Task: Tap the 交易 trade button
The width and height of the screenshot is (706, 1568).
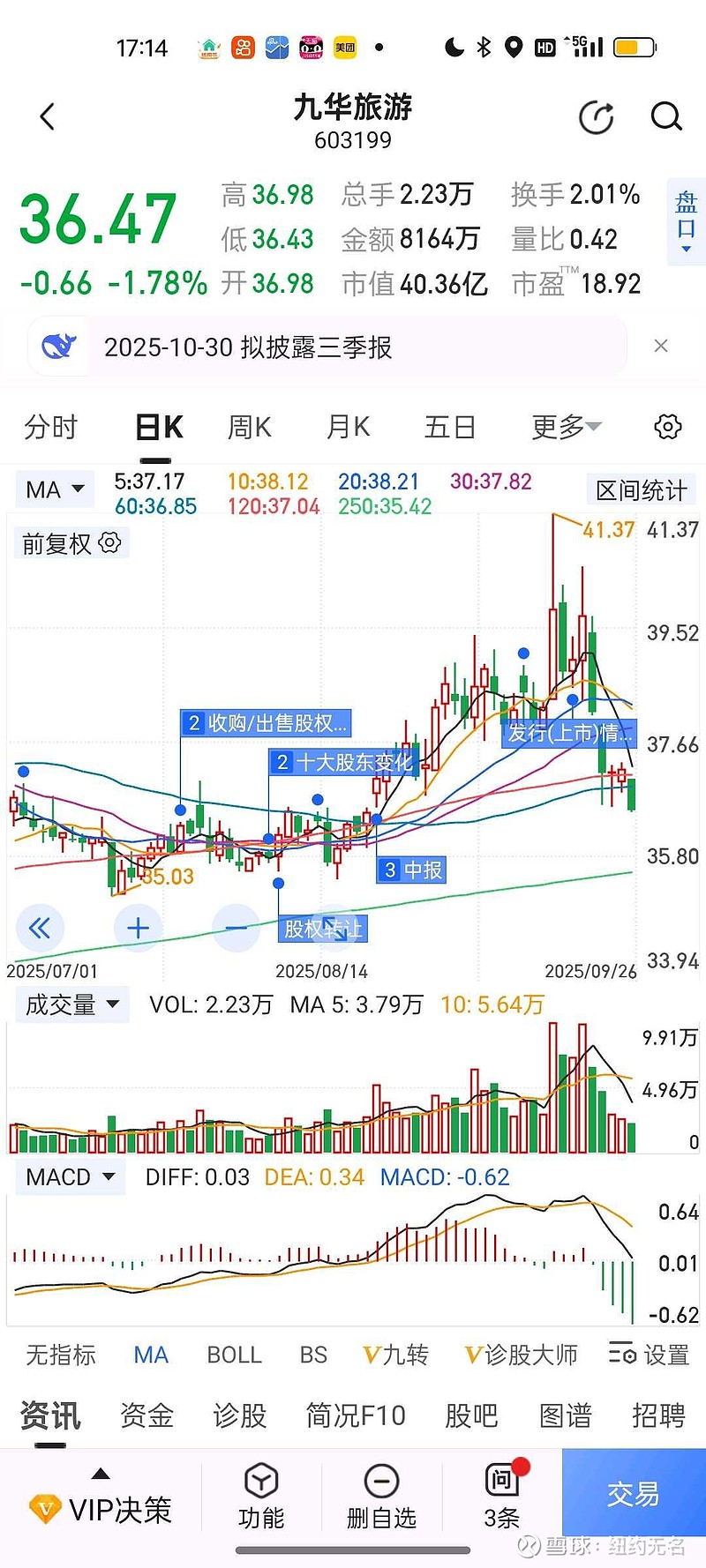Action: (633, 1494)
